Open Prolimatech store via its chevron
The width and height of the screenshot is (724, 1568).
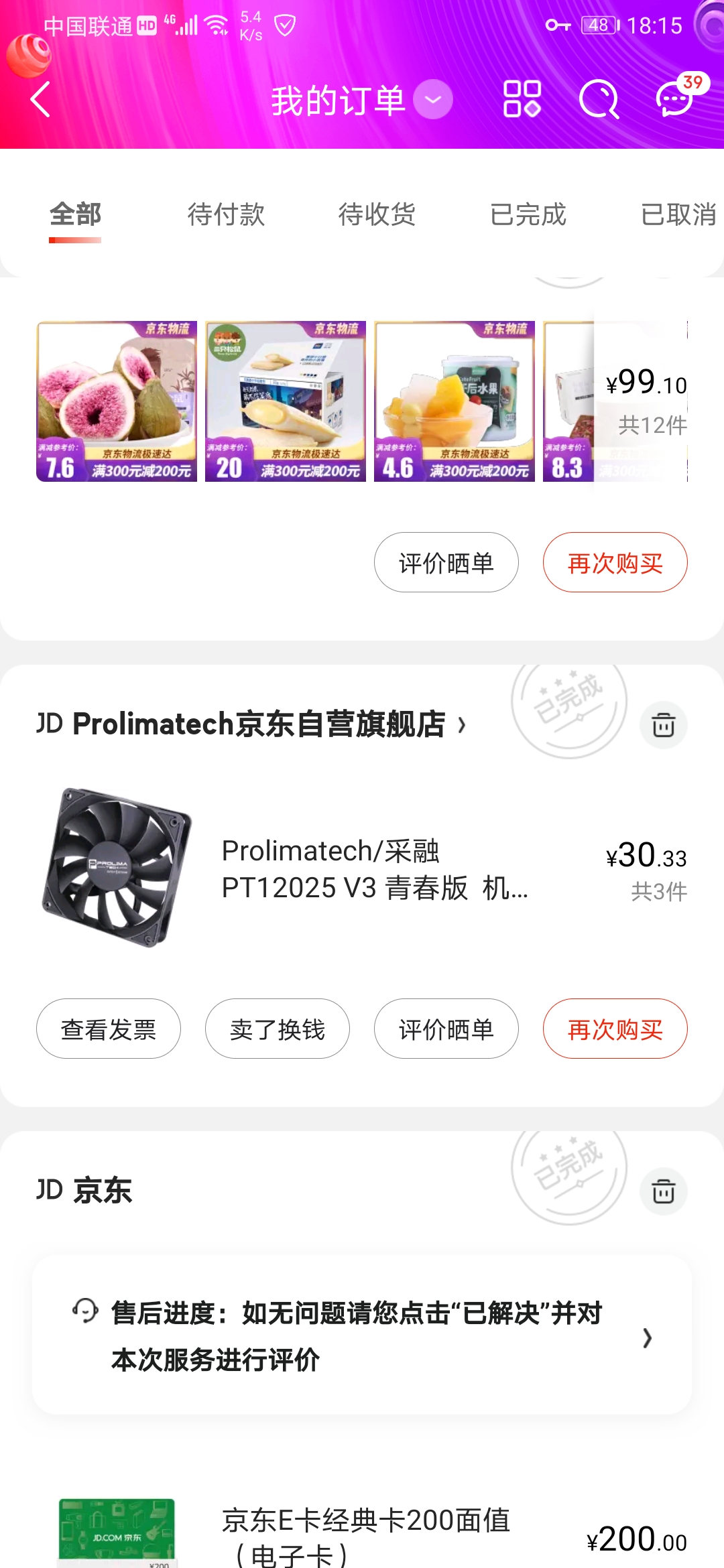click(x=463, y=725)
